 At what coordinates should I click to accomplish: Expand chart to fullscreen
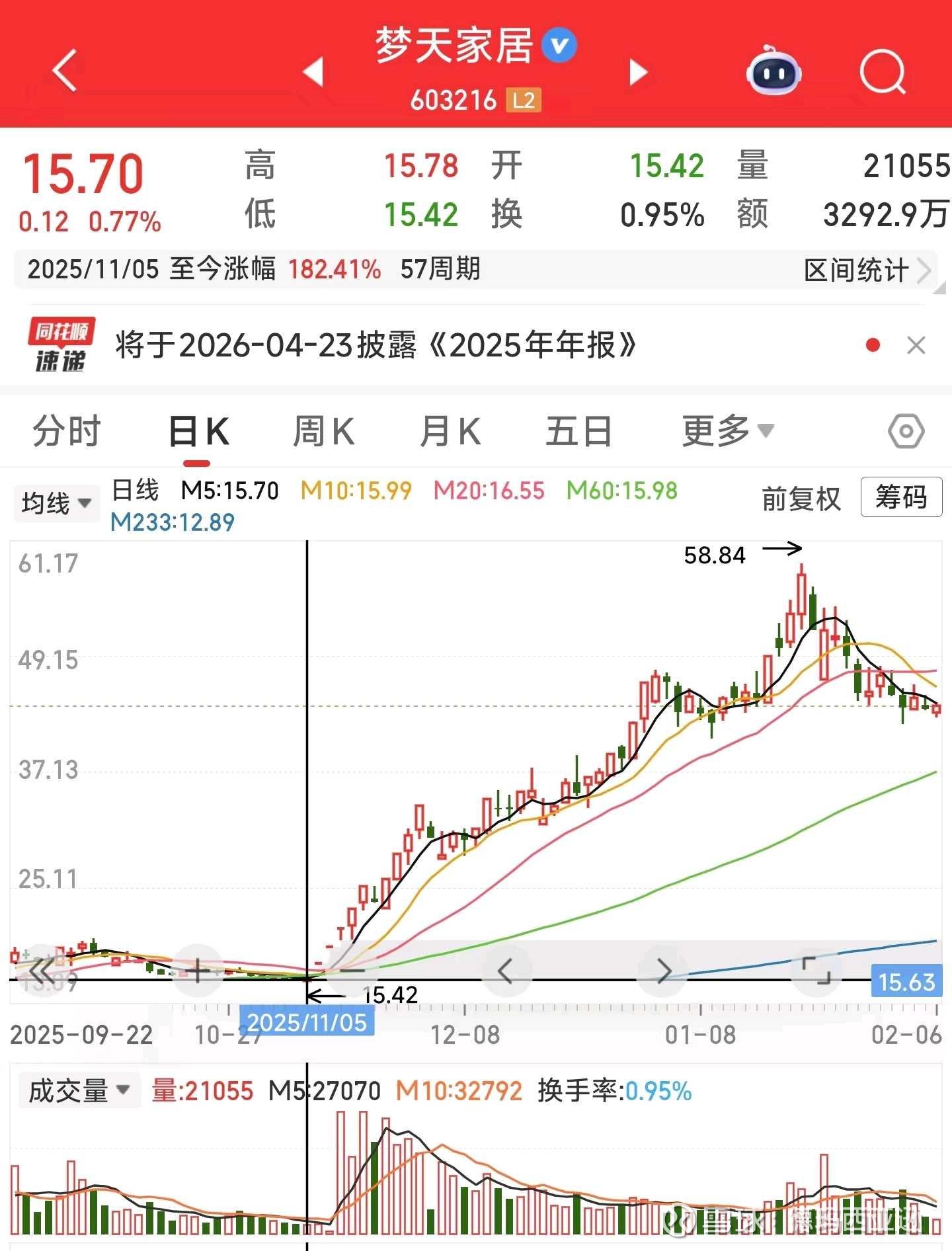pos(816,971)
